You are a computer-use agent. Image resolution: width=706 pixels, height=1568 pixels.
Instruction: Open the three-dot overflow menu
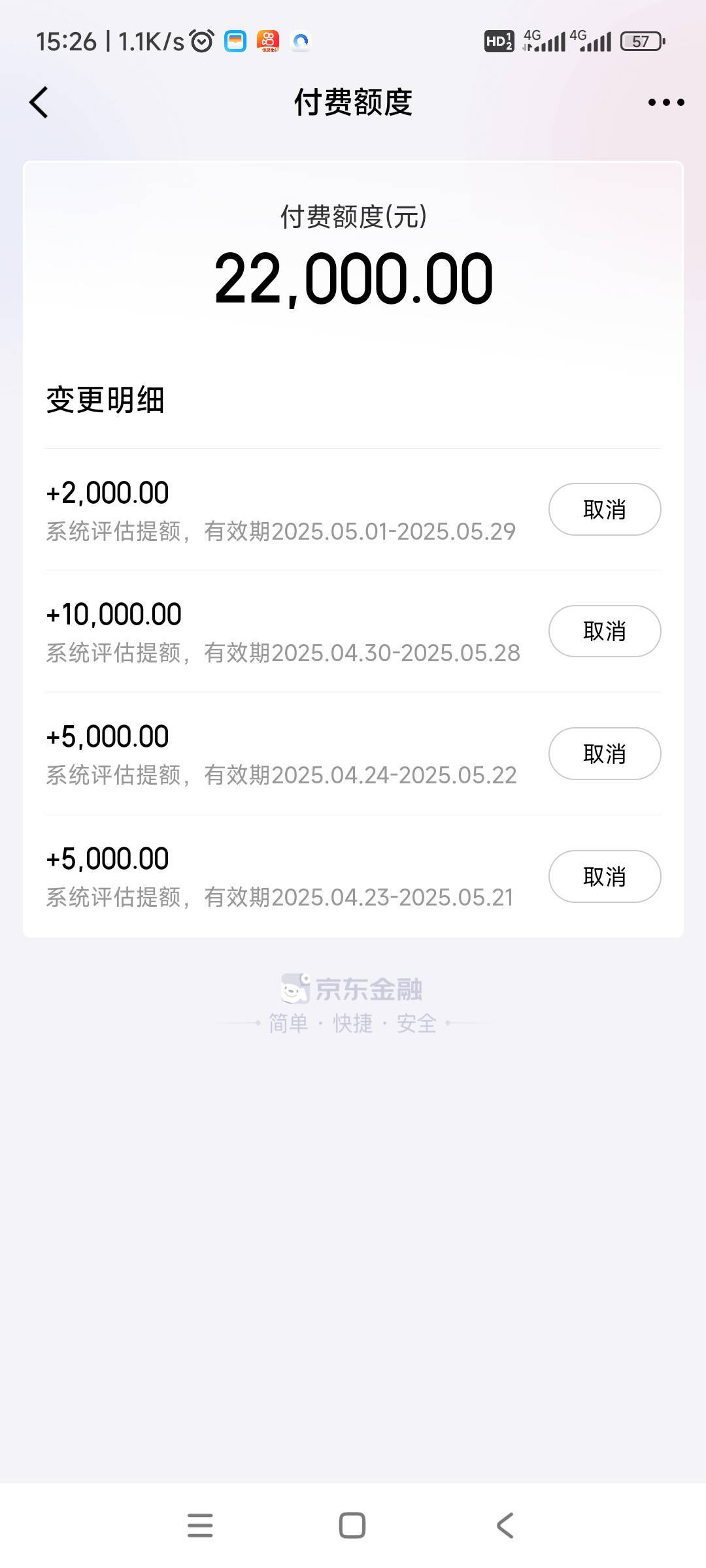666,103
